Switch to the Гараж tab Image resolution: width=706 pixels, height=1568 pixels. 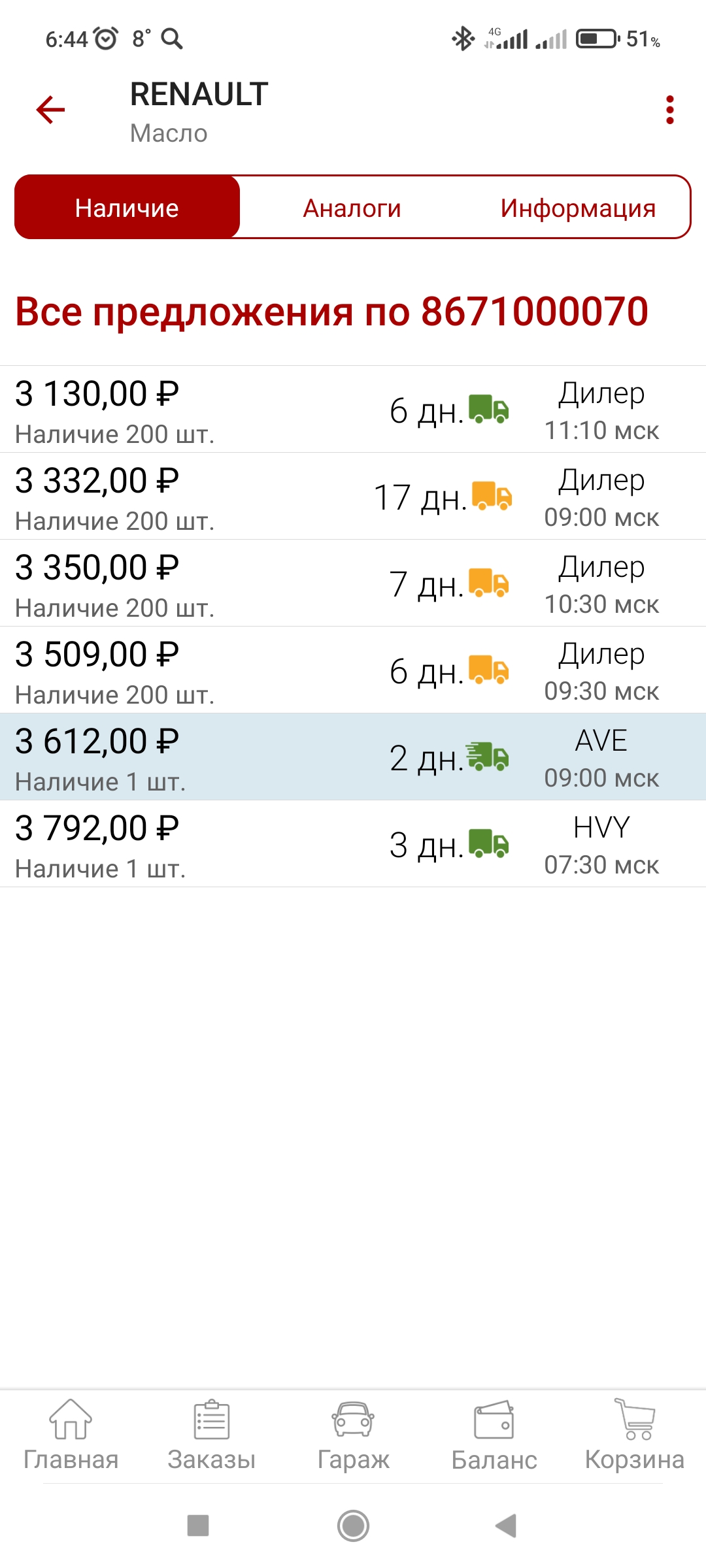[353, 1436]
